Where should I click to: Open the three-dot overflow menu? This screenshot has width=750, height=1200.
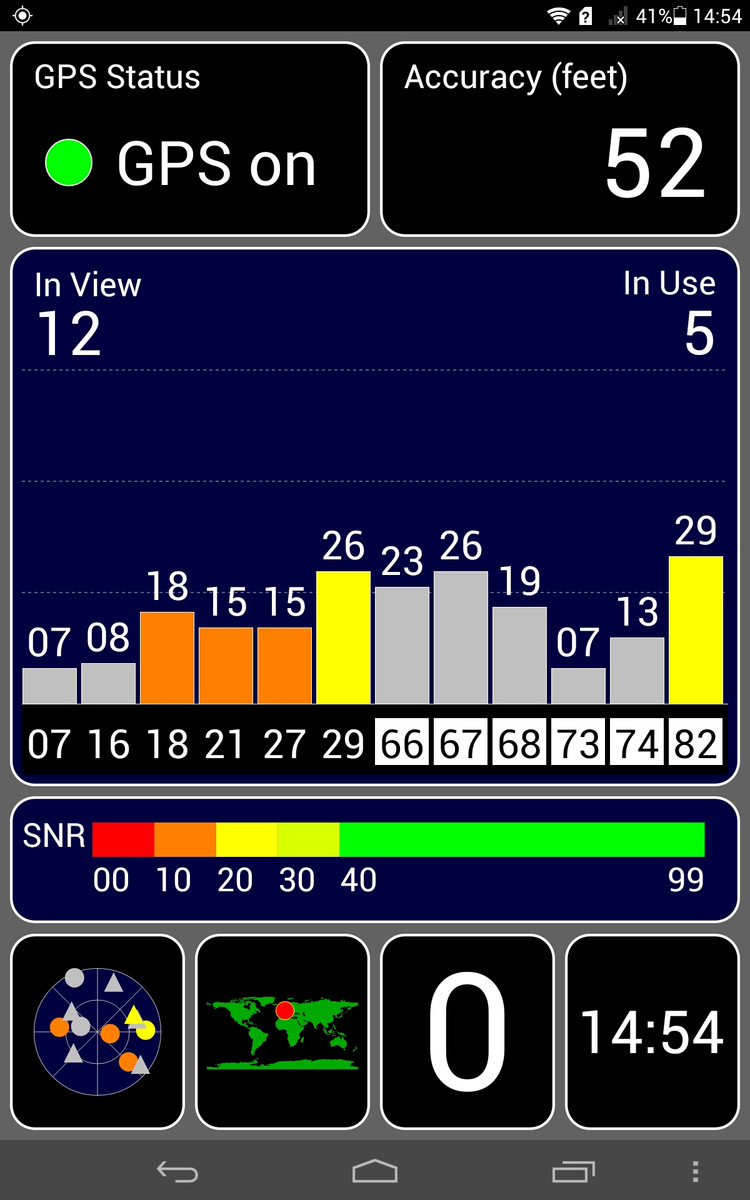click(x=696, y=1171)
